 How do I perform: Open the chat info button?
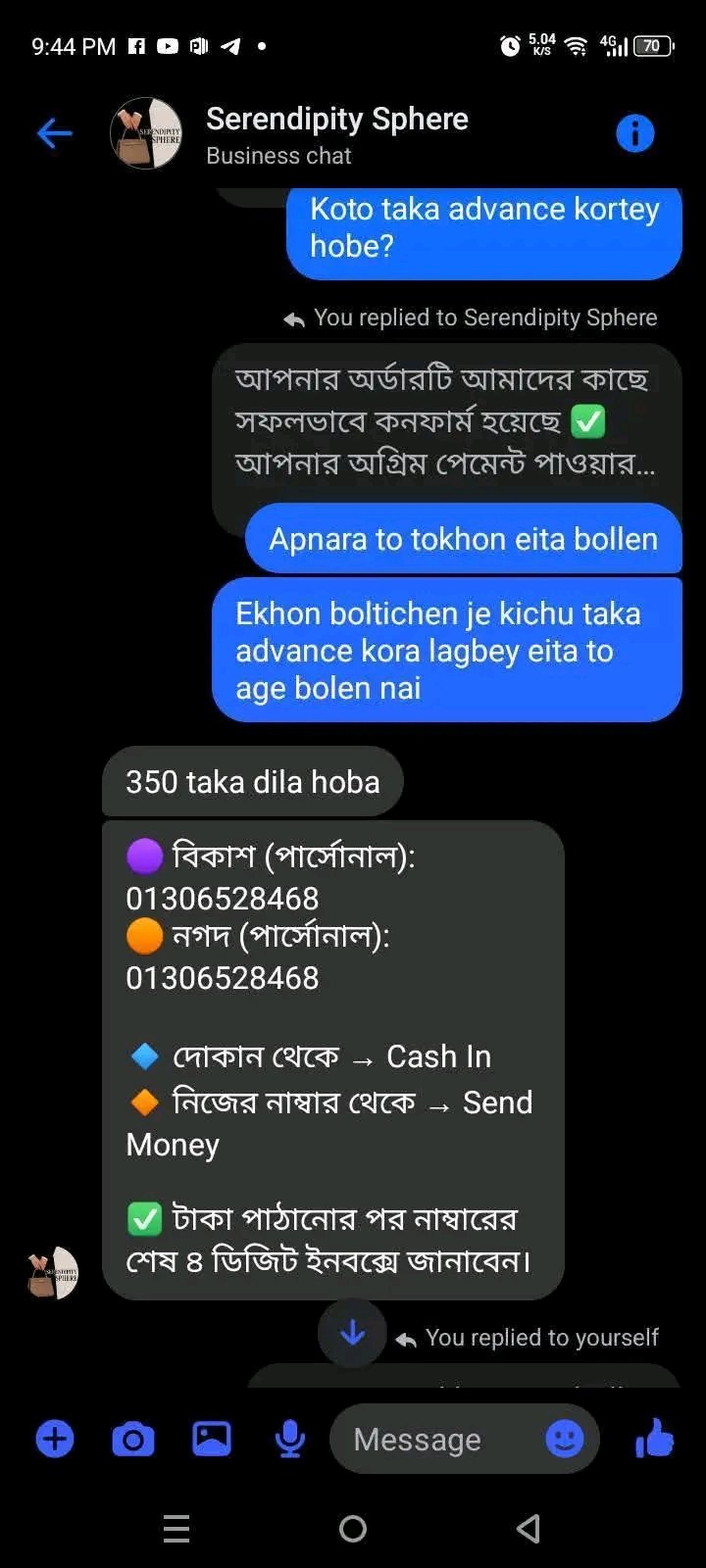pos(634,133)
